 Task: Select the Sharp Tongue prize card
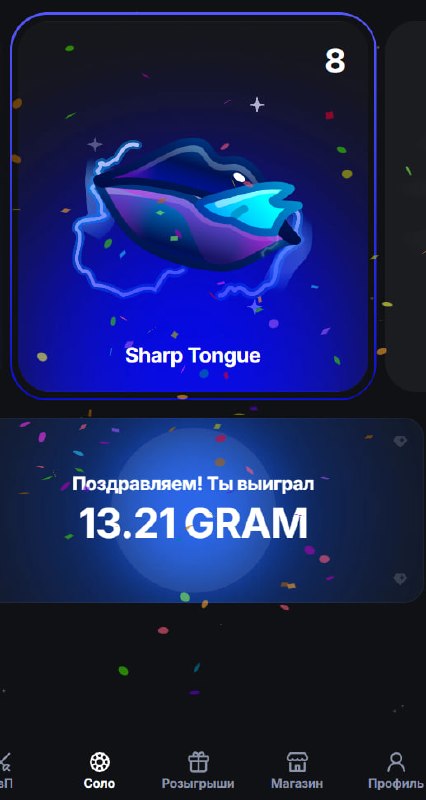[x=193, y=206]
